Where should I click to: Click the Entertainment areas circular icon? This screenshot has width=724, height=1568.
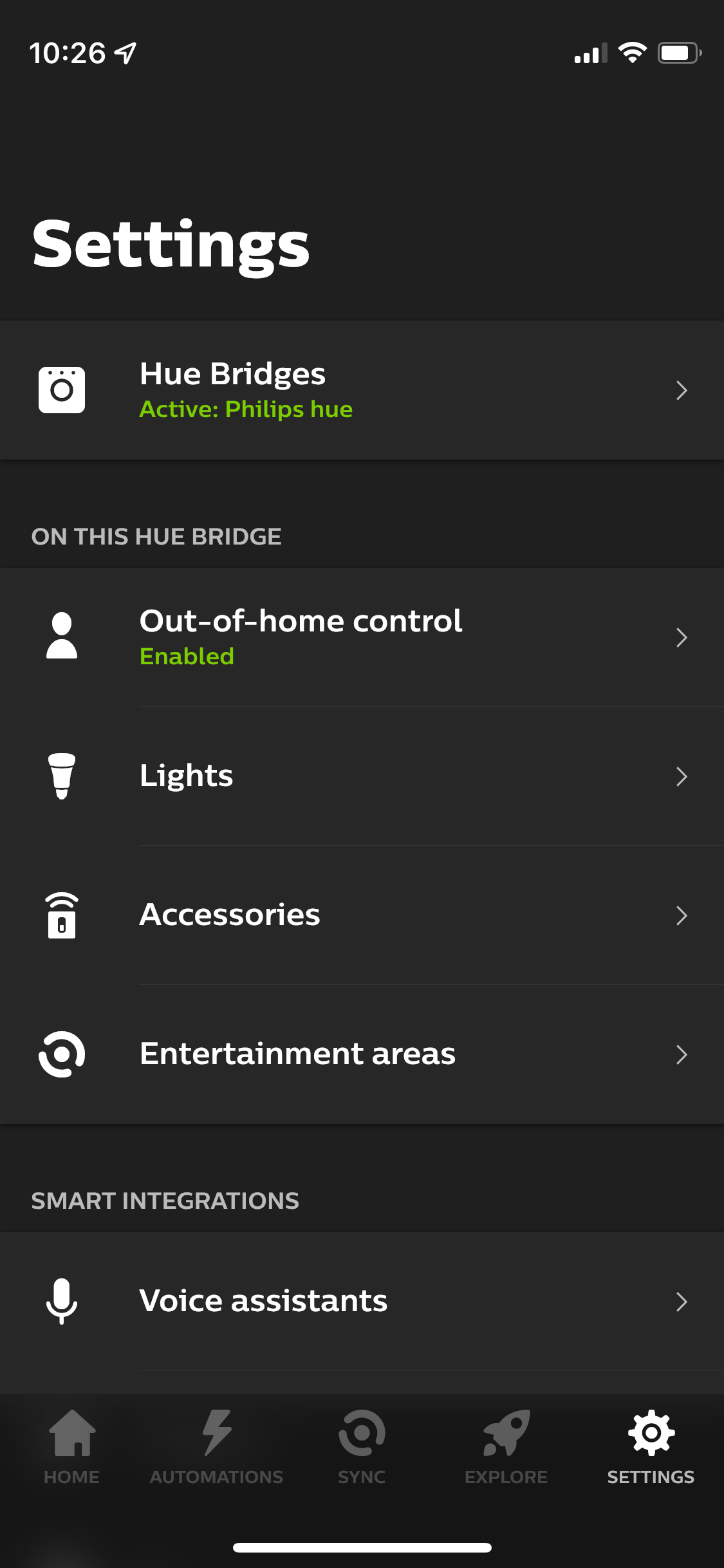(62, 1054)
